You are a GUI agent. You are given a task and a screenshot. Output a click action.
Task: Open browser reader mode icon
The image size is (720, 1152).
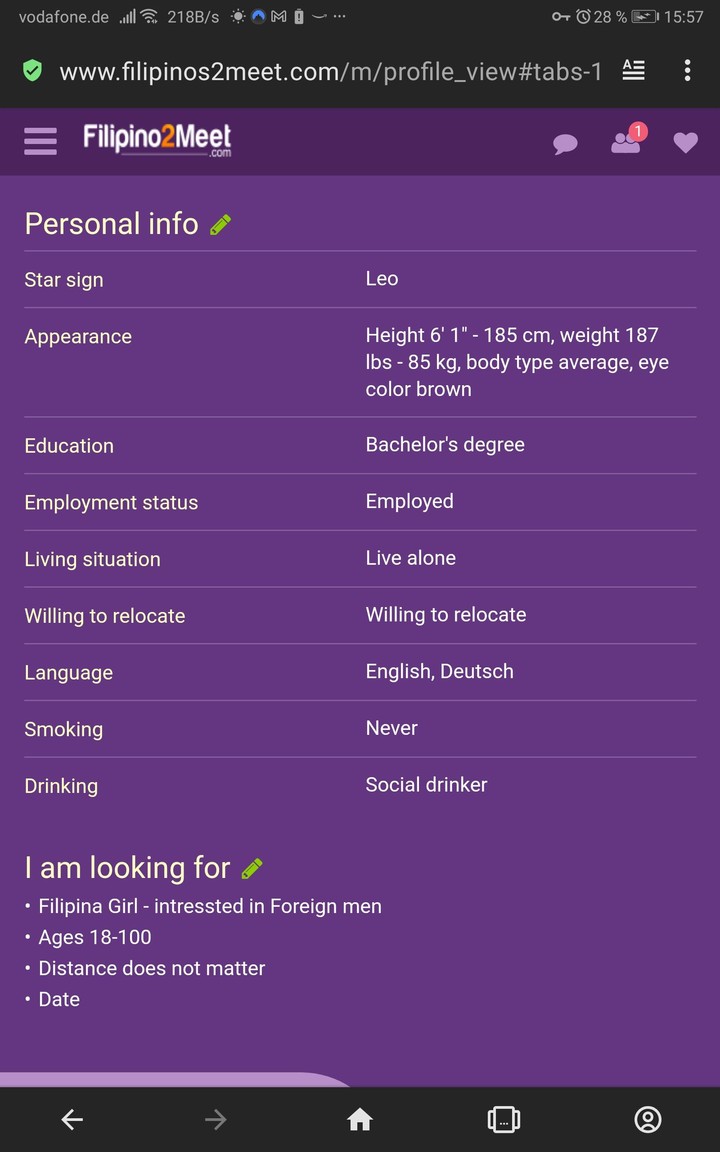point(633,70)
